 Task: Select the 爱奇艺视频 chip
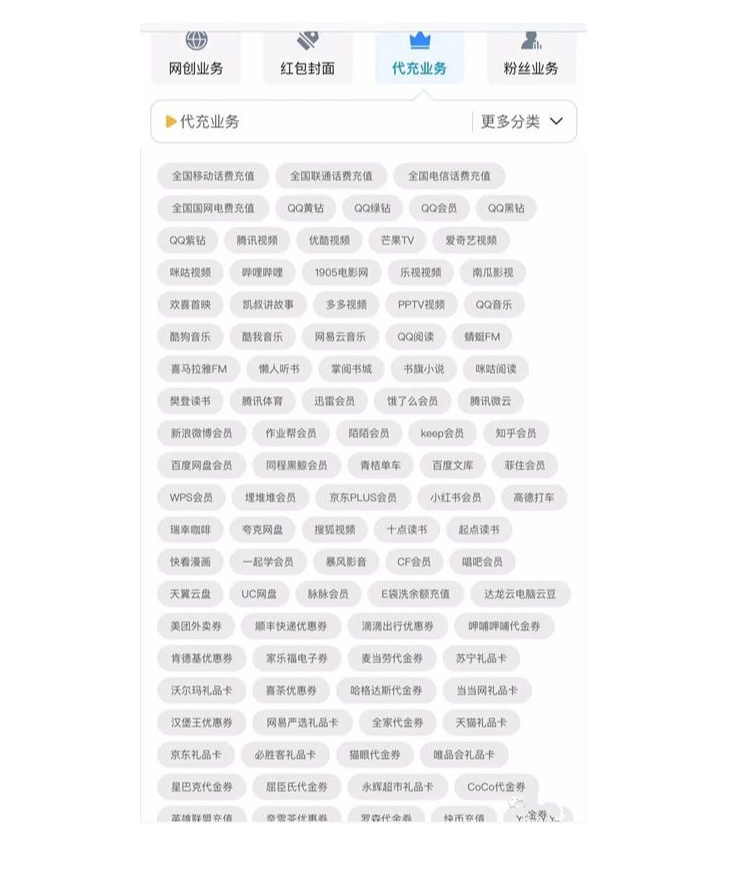tap(471, 240)
